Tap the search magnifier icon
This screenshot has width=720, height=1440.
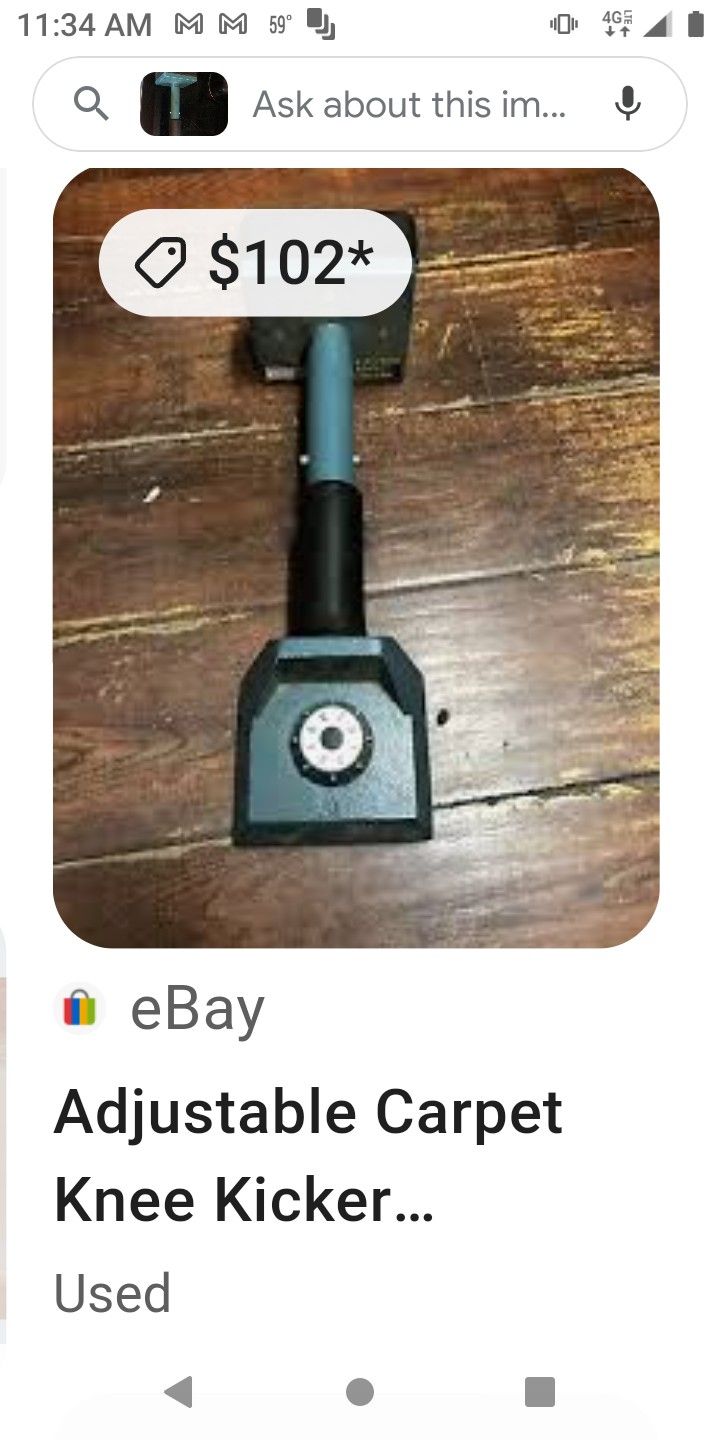(91, 104)
